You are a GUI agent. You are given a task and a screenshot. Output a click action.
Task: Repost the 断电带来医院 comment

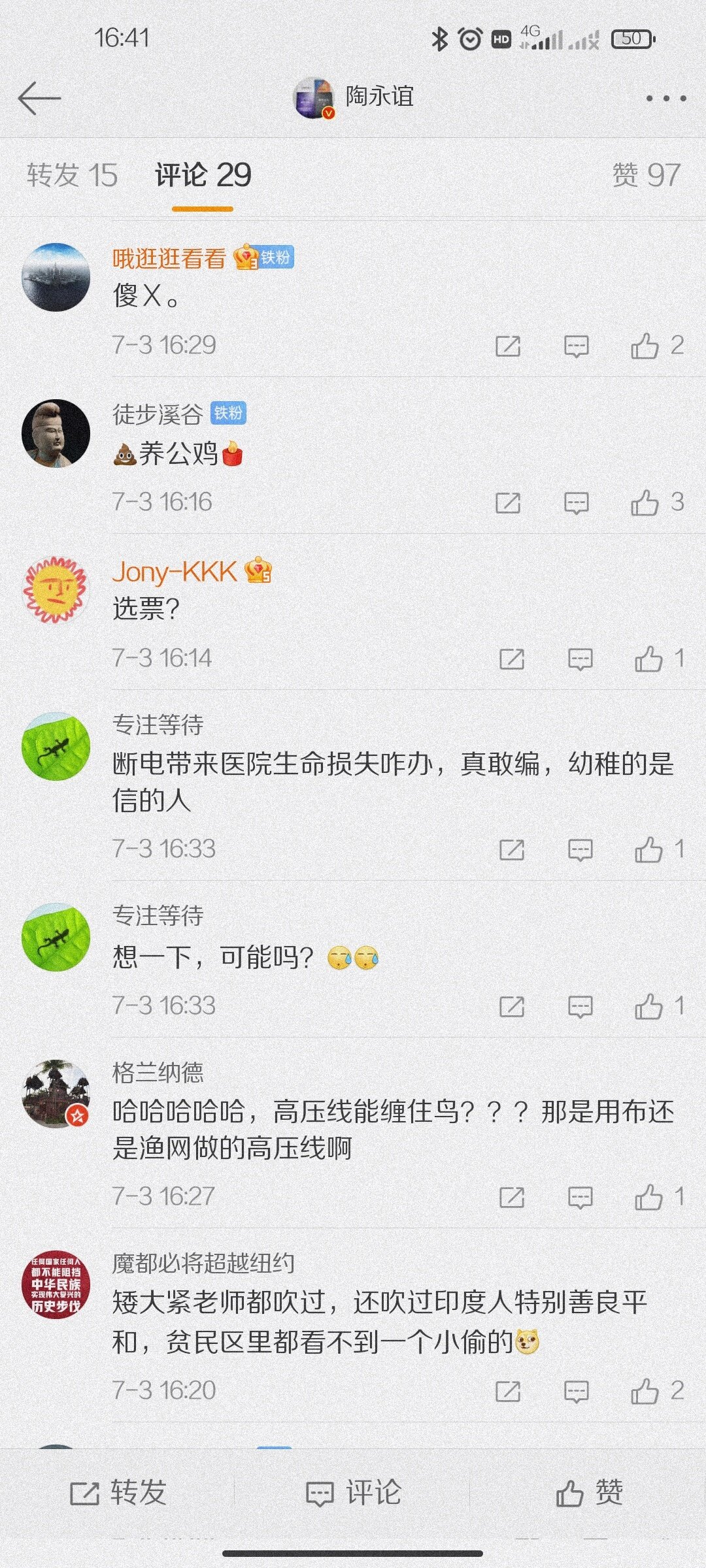click(511, 849)
